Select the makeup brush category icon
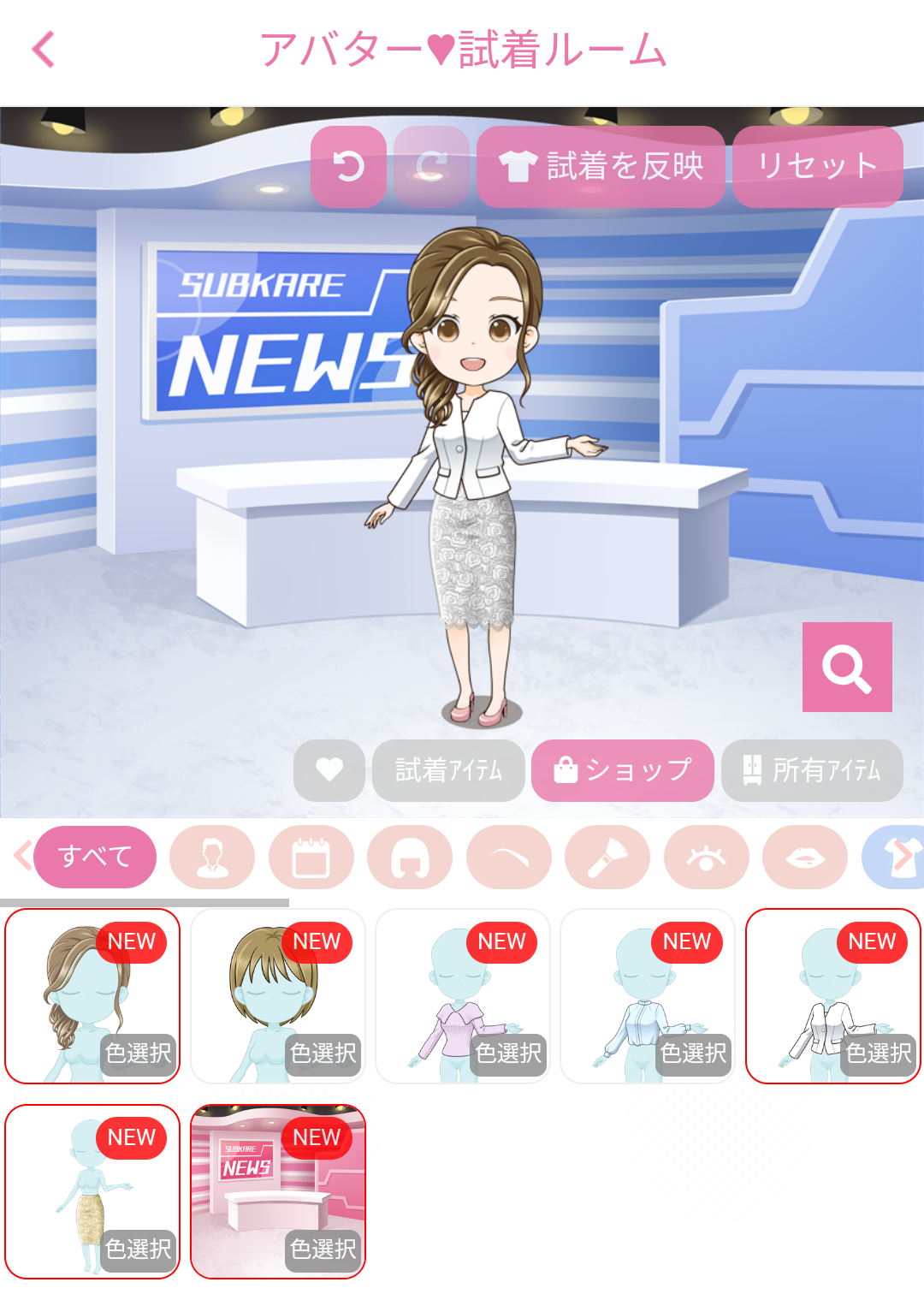This screenshot has width=924, height=1300. click(607, 857)
